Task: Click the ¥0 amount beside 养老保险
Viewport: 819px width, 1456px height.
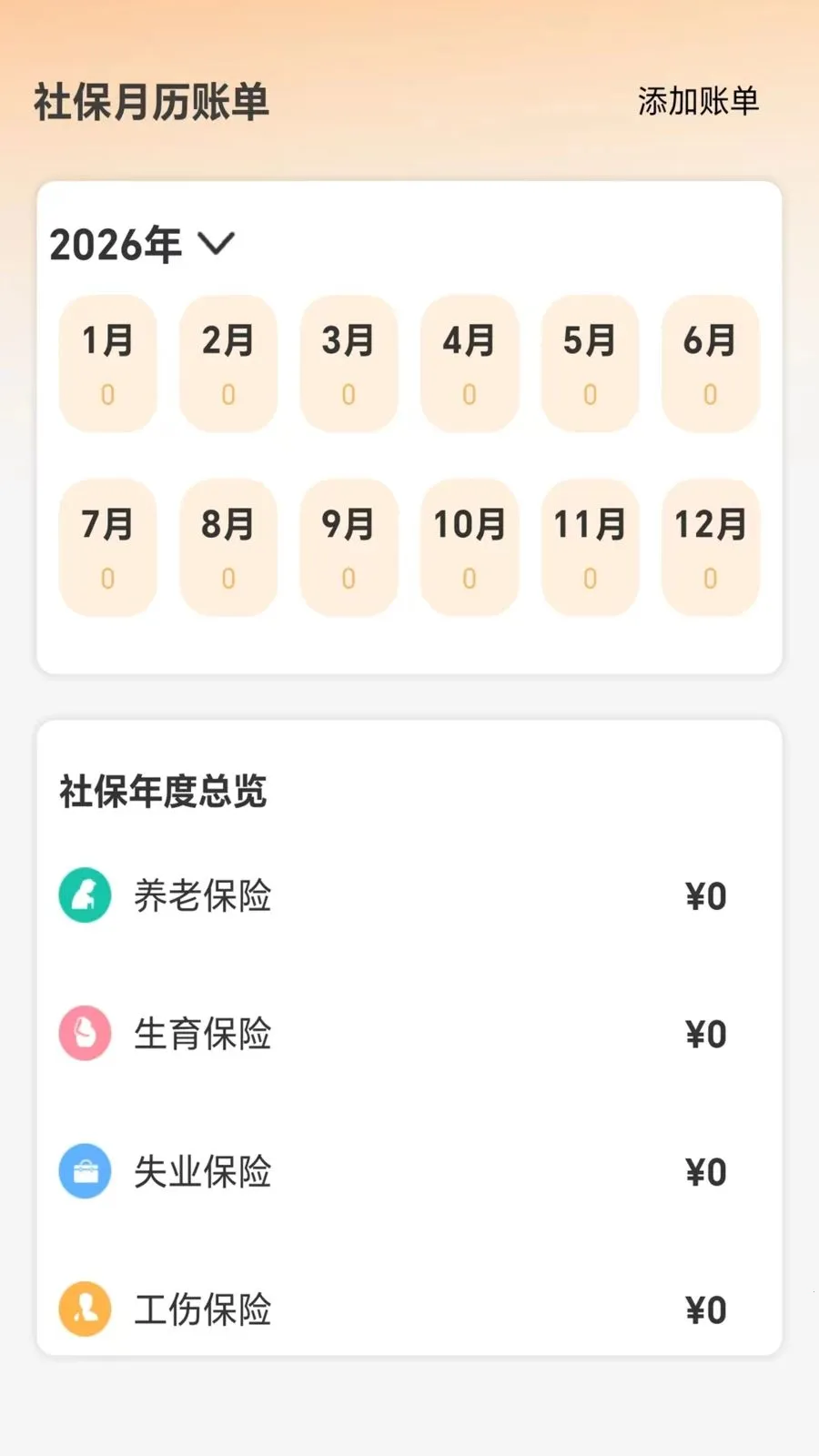Action: tap(705, 895)
